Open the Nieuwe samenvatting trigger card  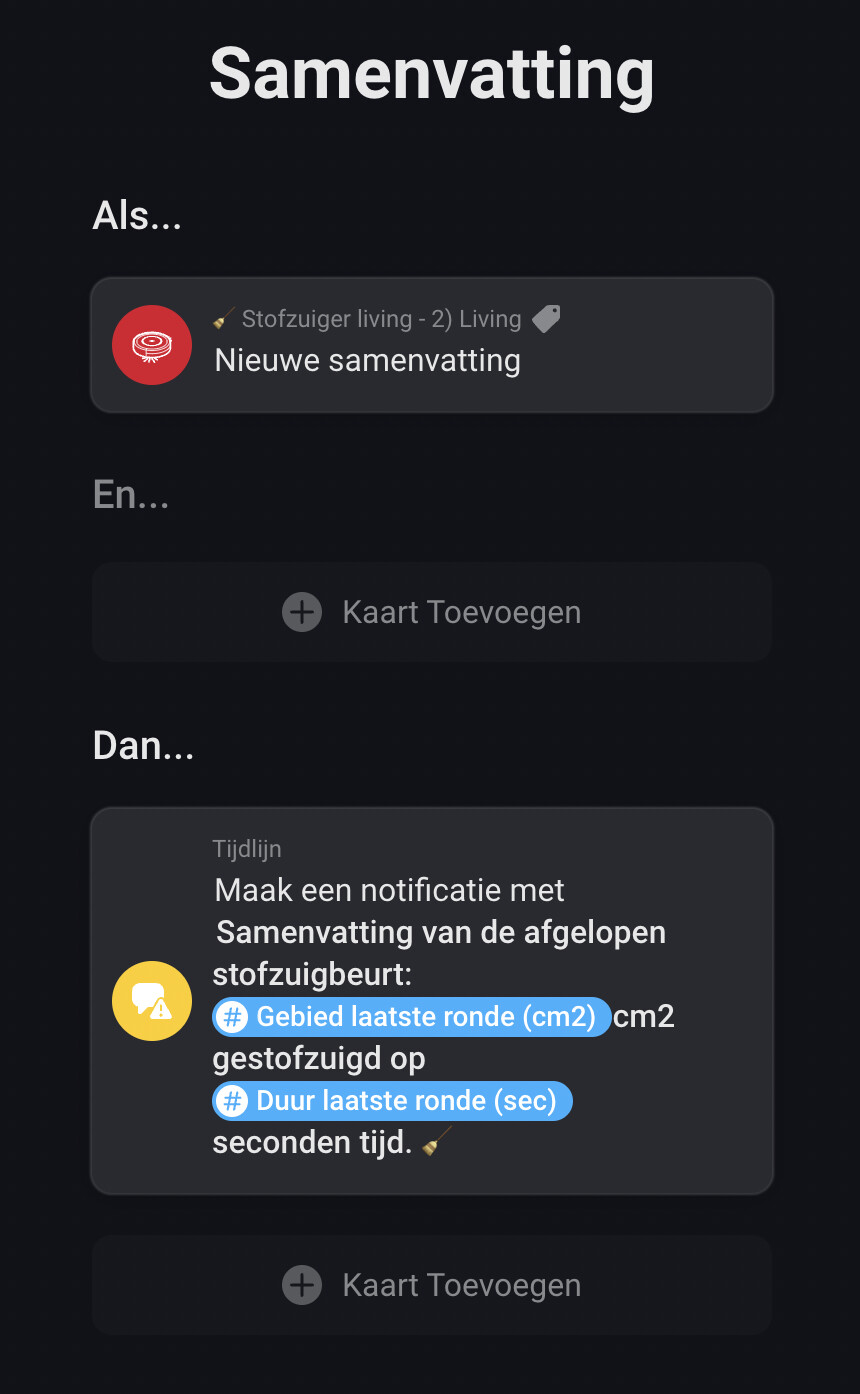coord(432,345)
